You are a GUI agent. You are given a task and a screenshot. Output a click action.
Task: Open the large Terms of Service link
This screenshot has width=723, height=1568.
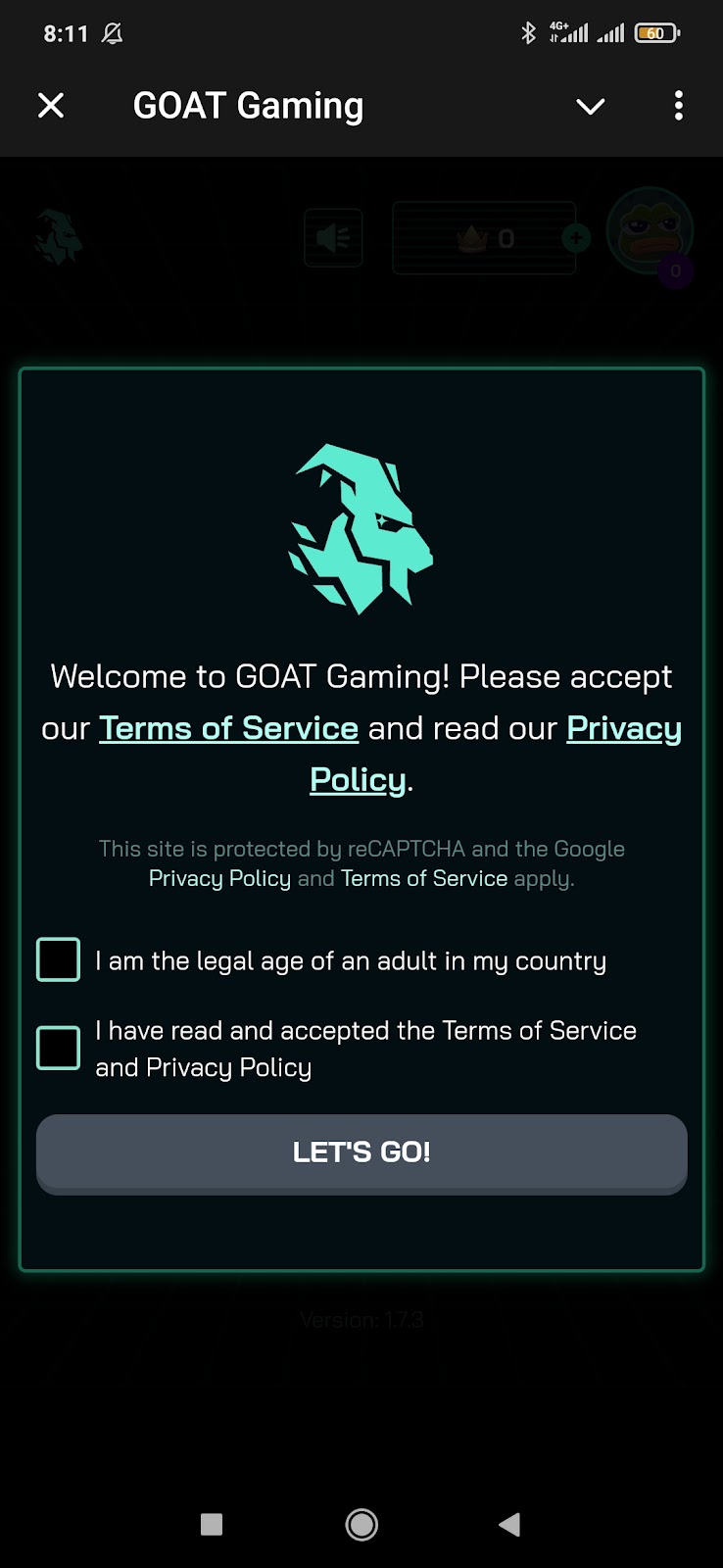click(228, 728)
